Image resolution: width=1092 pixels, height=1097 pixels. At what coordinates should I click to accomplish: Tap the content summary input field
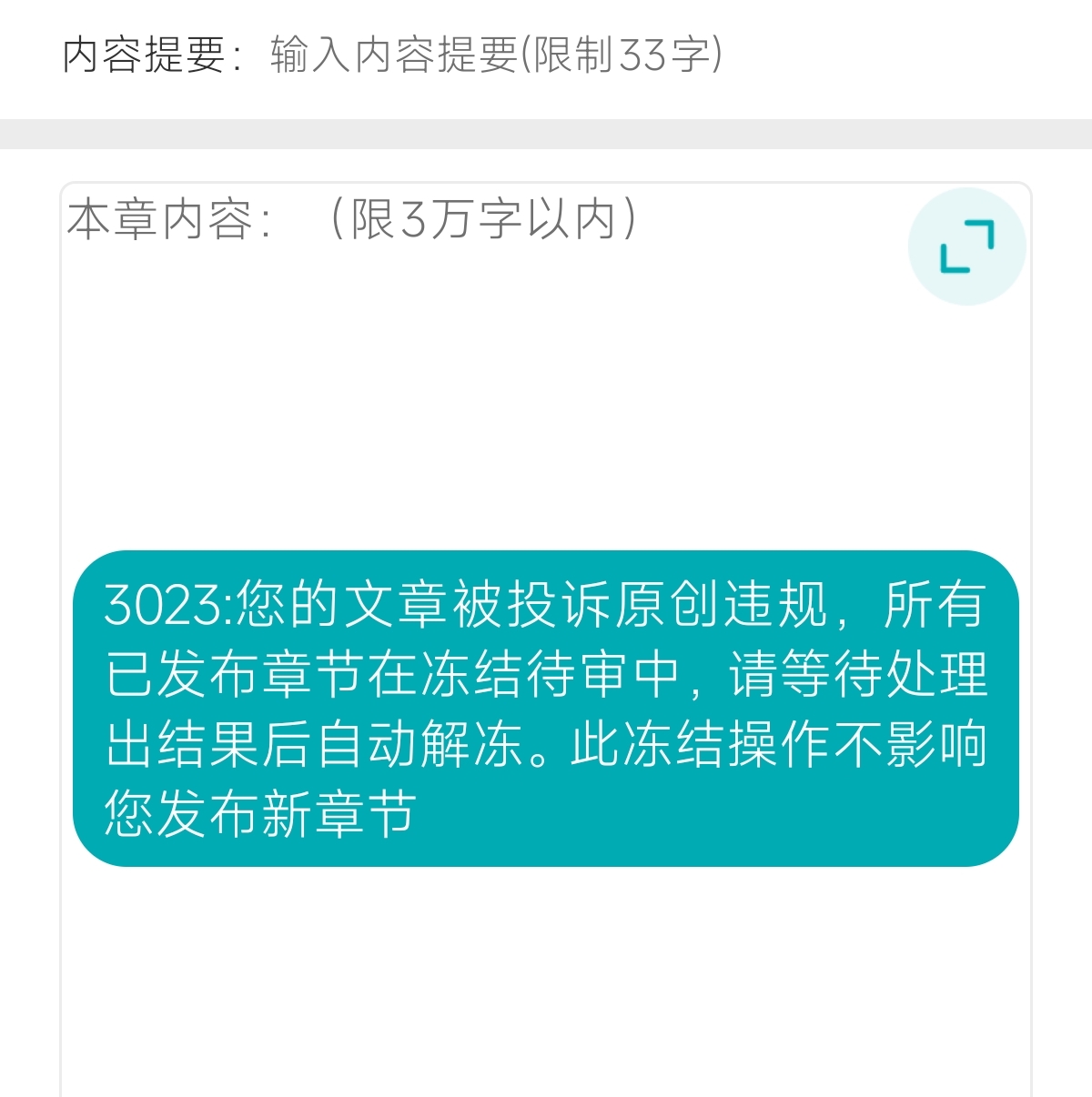click(496, 55)
